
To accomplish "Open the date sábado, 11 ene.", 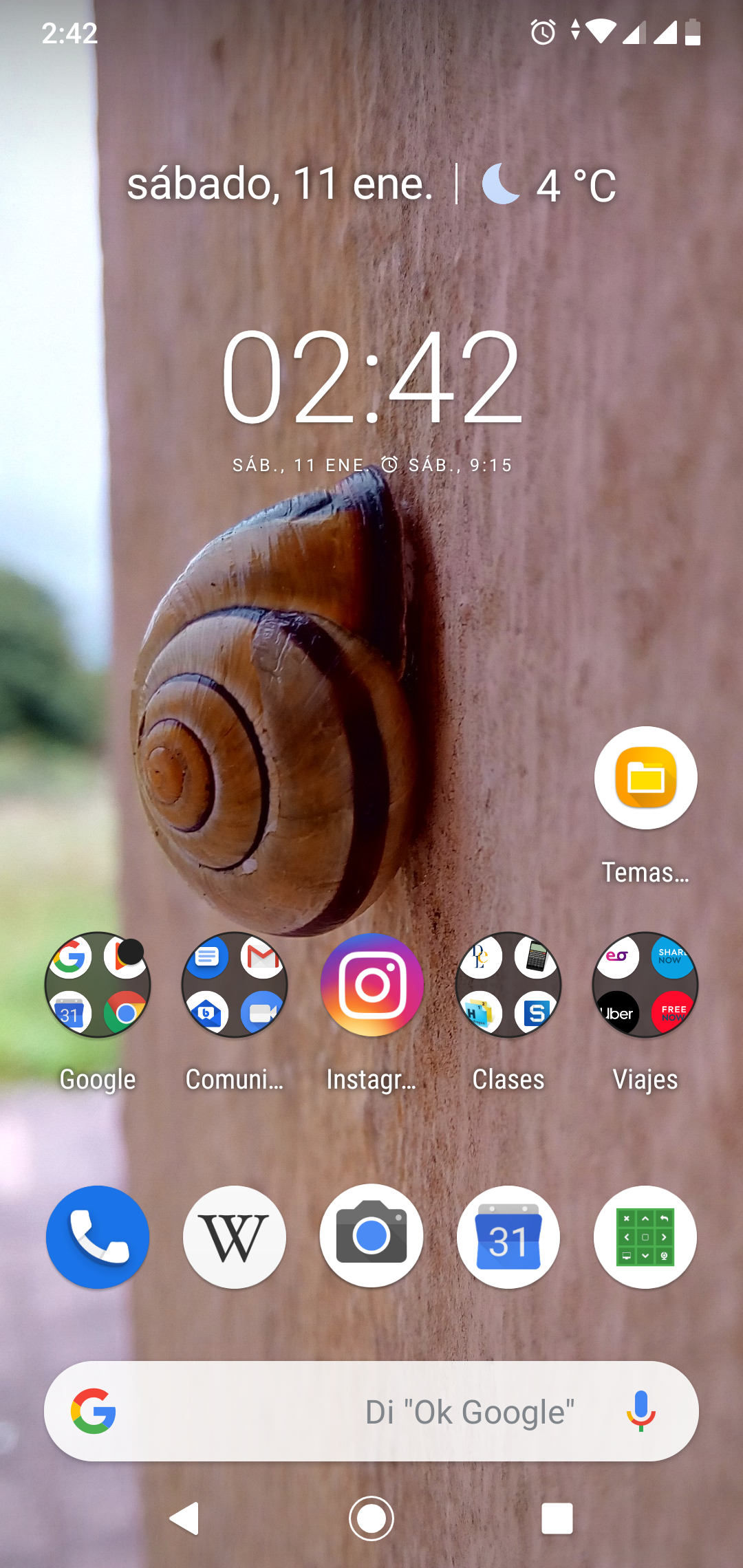I will click(281, 184).
